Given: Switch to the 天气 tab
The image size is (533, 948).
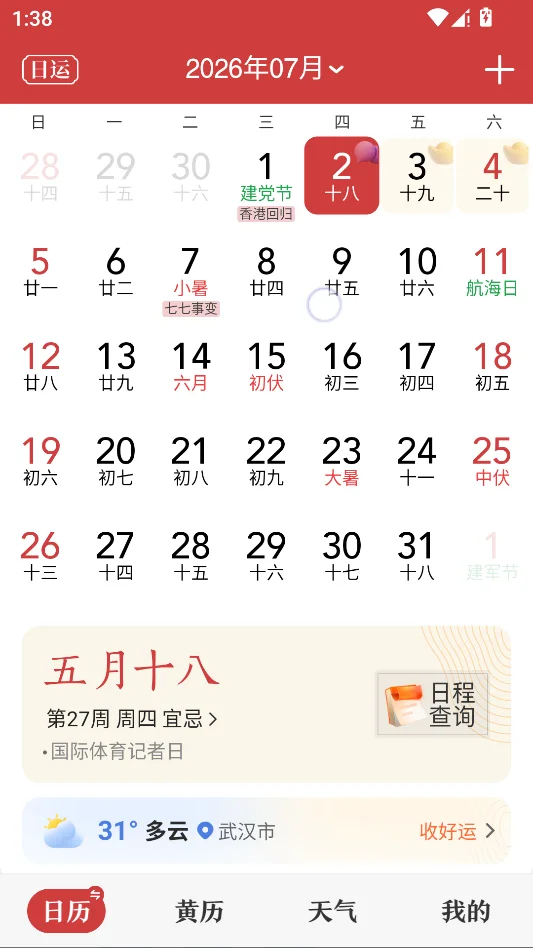Looking at the screenshot, I should [x=333, y=911].
